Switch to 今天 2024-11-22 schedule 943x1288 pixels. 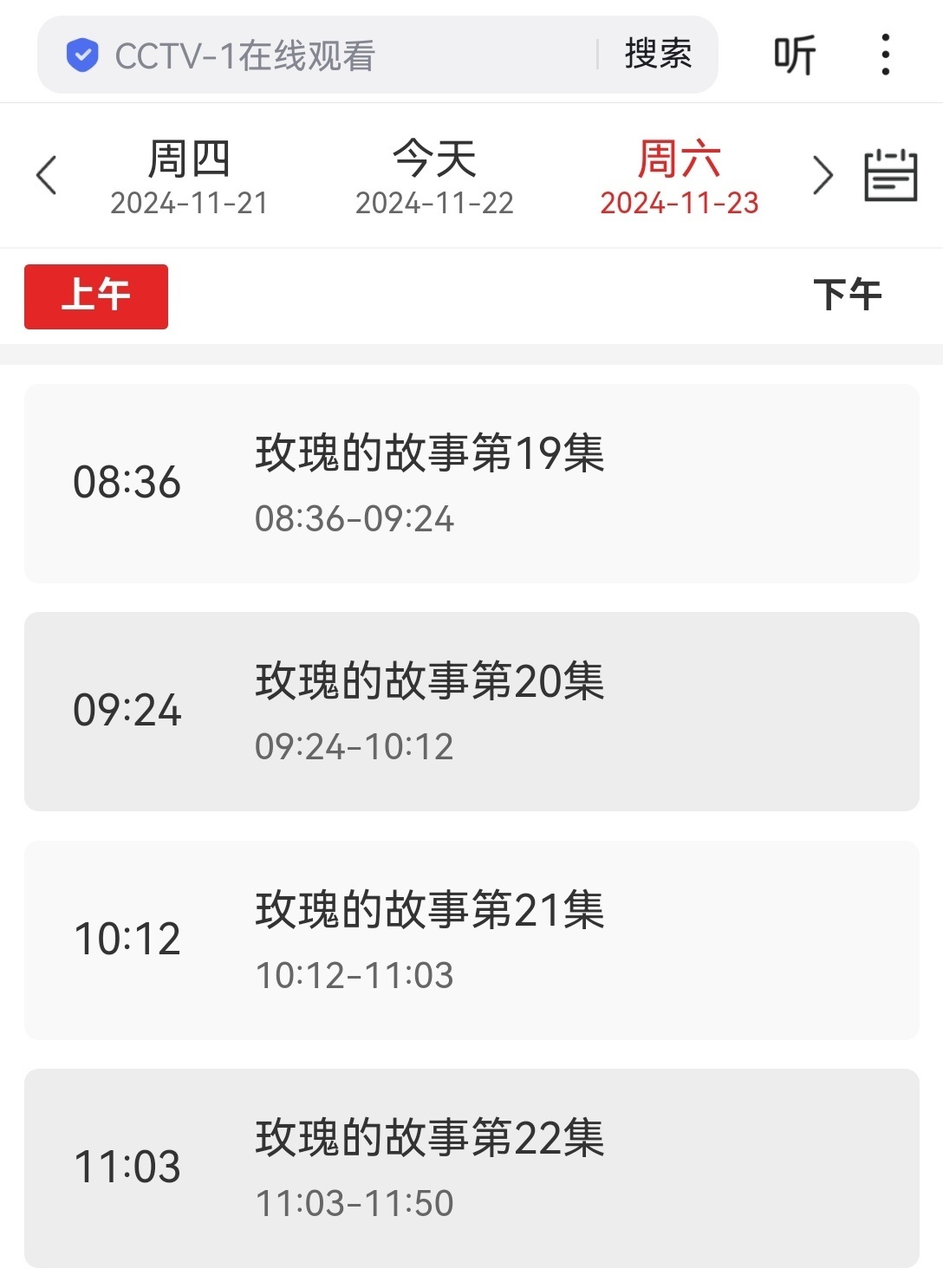[434, 176]
